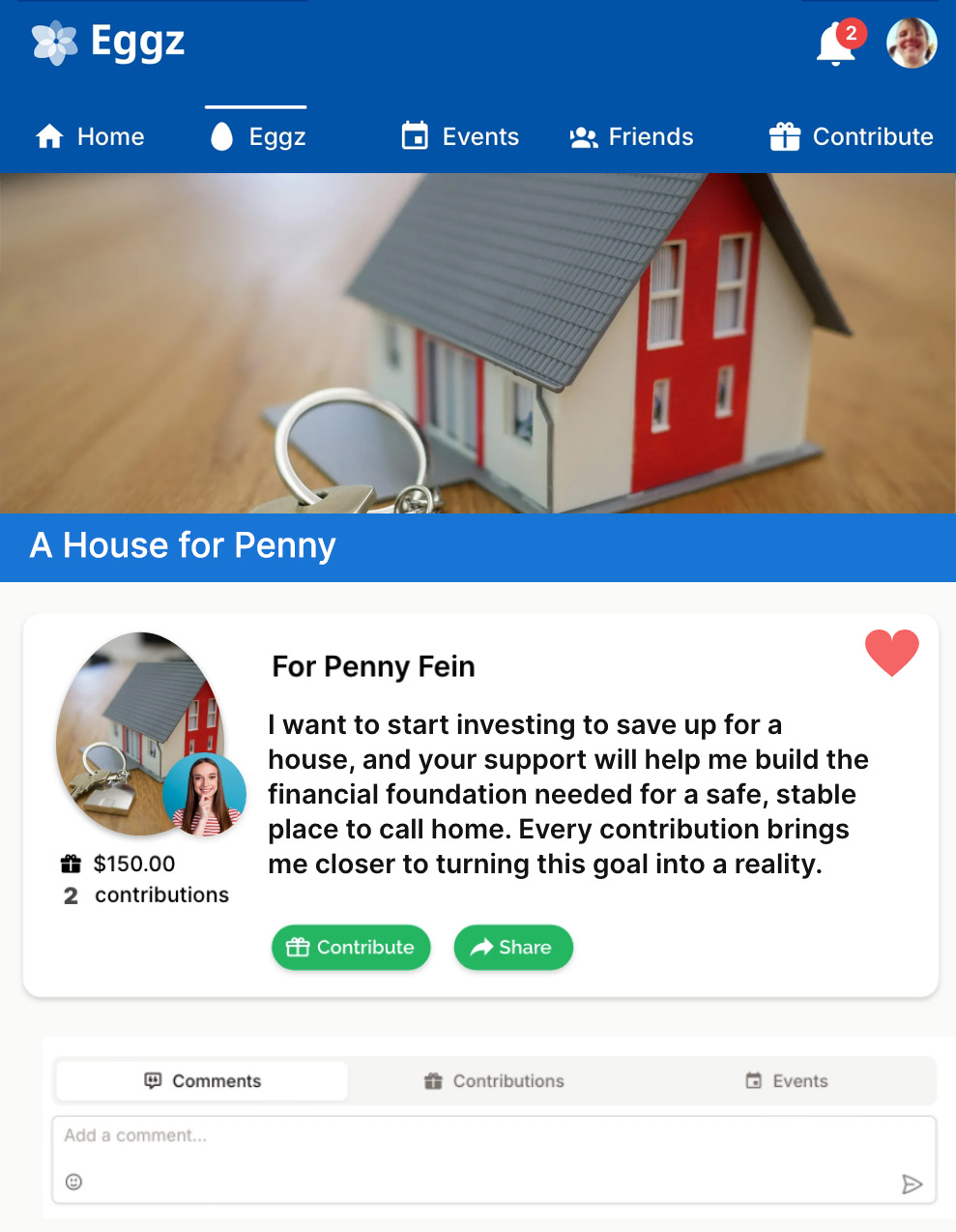956x1232 pixels.
Task: Send the comment with the arrow icon
Action: tap(912, 1185)
